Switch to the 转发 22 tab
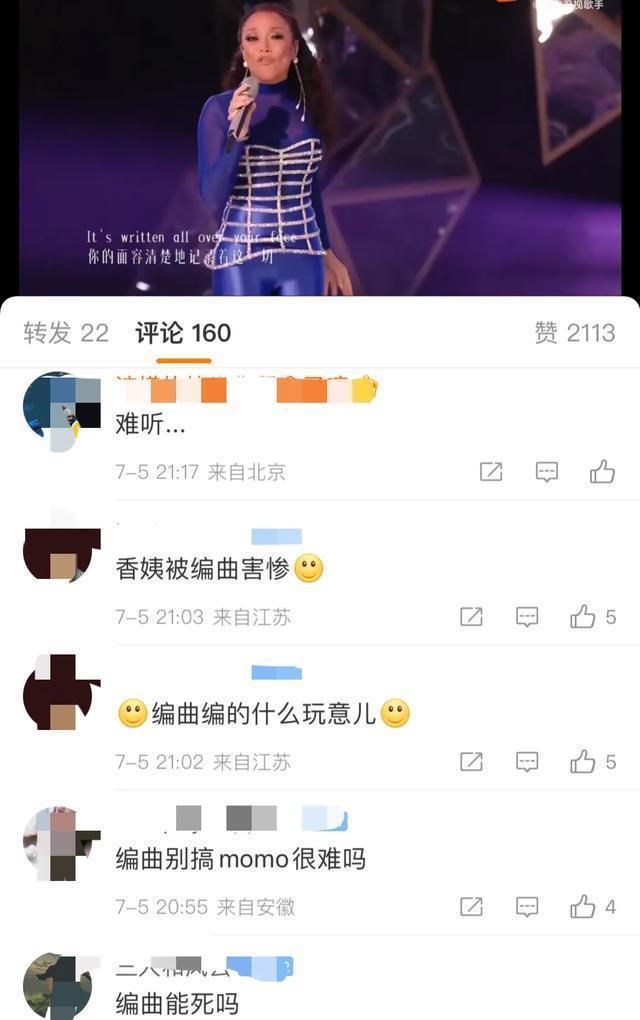The image size is (640, 1020). point(66,333)
